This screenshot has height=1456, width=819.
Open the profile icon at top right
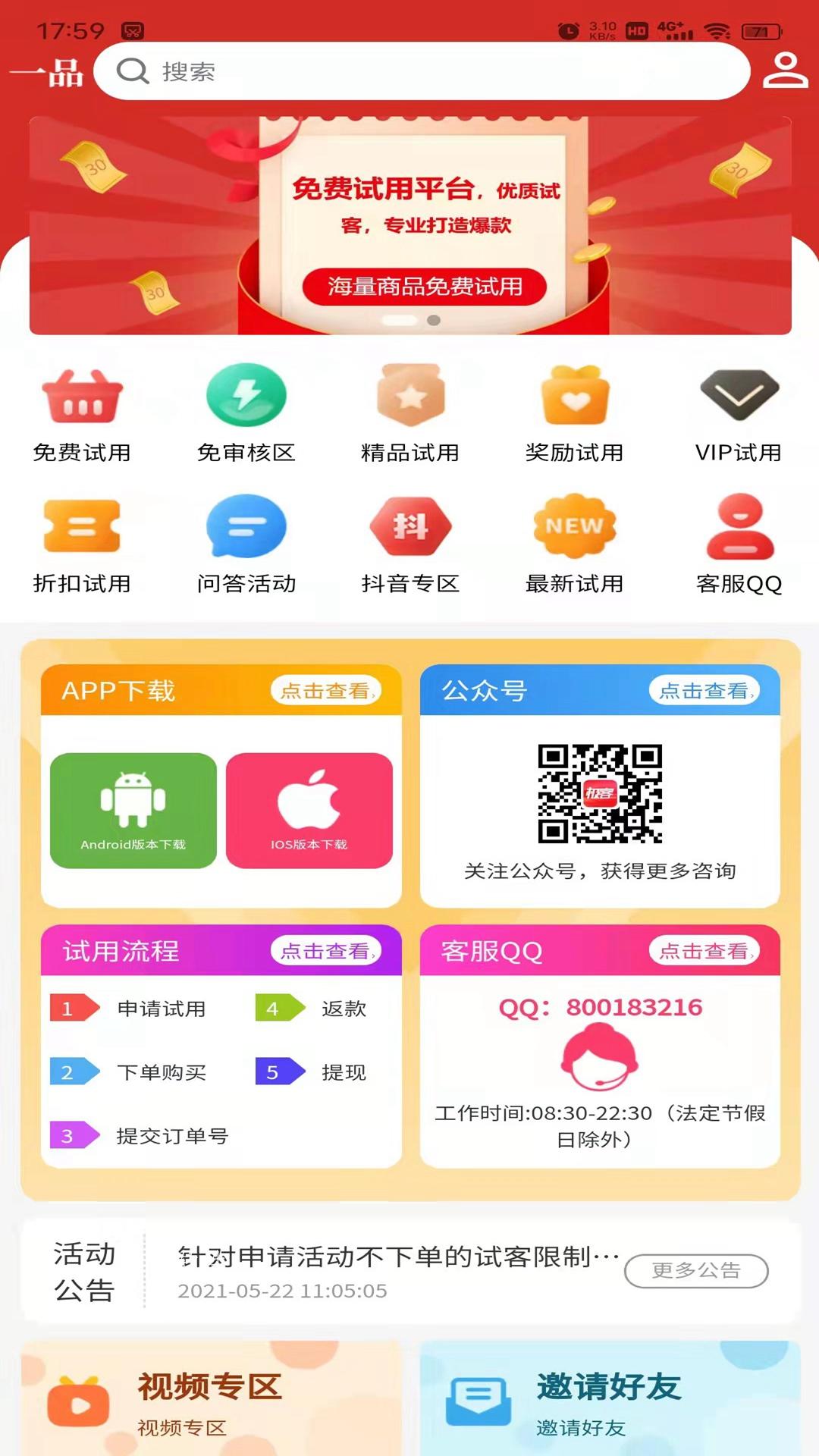click(x=783, y=72)
